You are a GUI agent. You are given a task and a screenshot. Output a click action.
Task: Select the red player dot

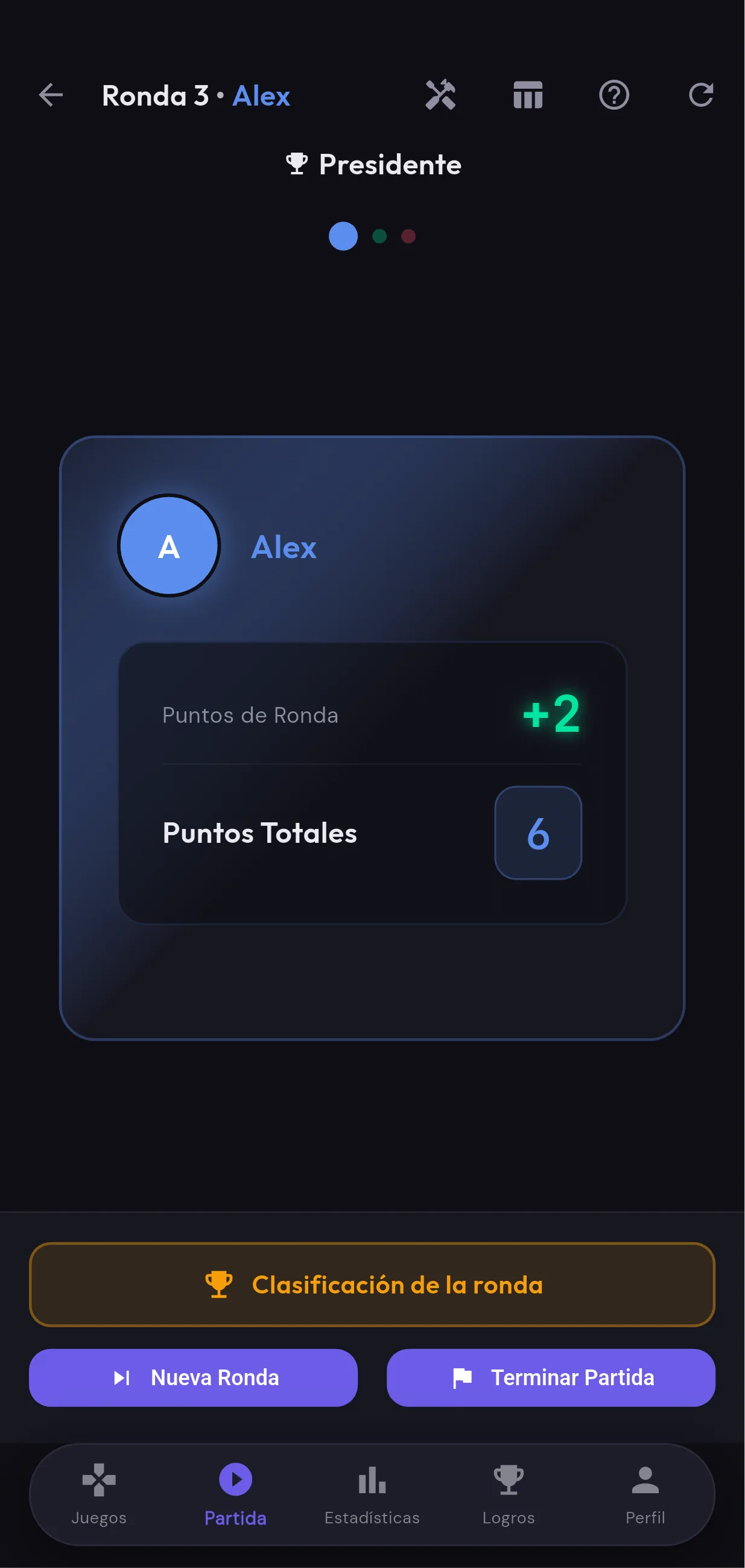coord(409,236)
